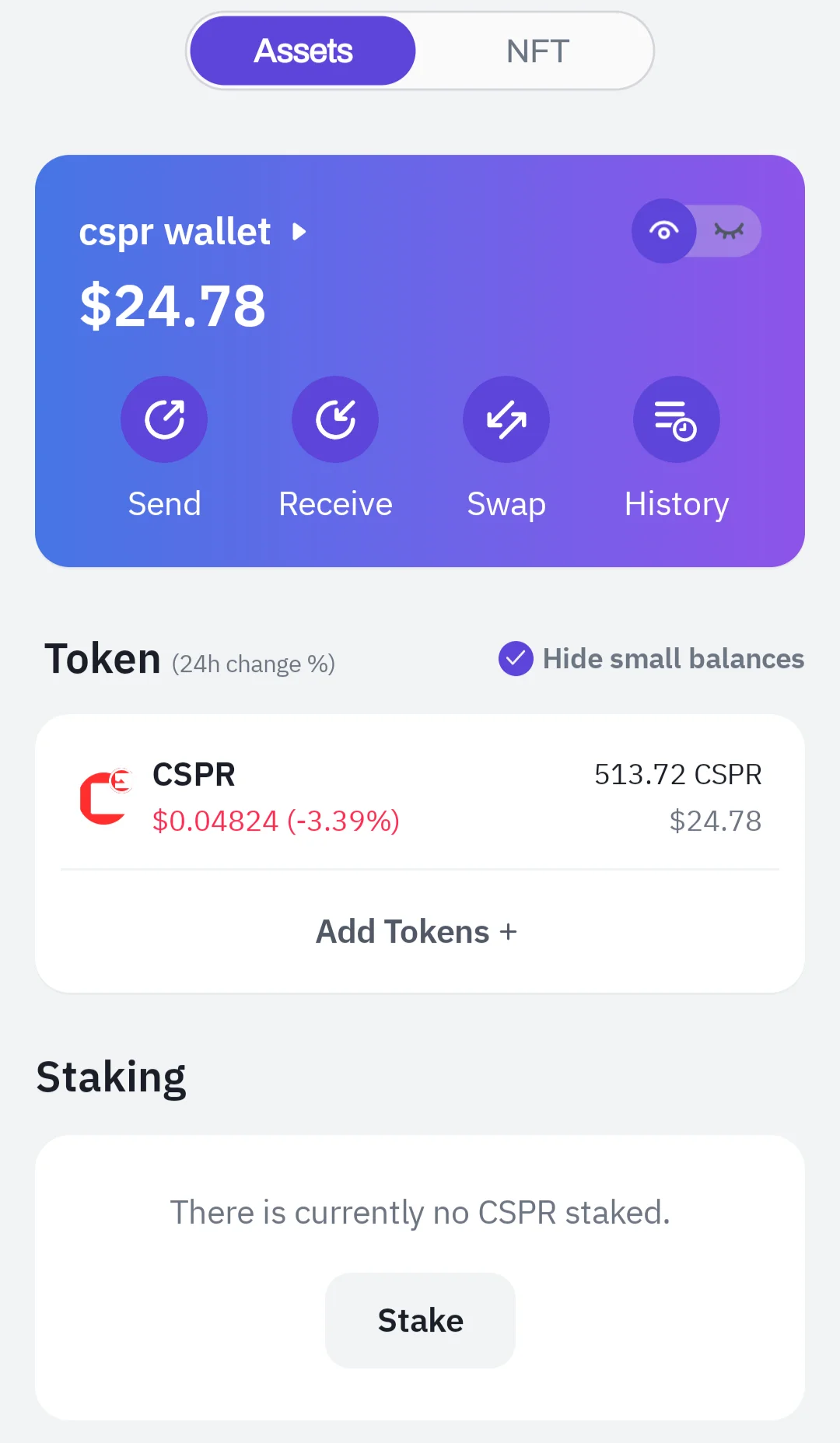This screenshot has width=840, height=1443.
Task: Select the Receive icon
Action: click(x=334, y=419)
